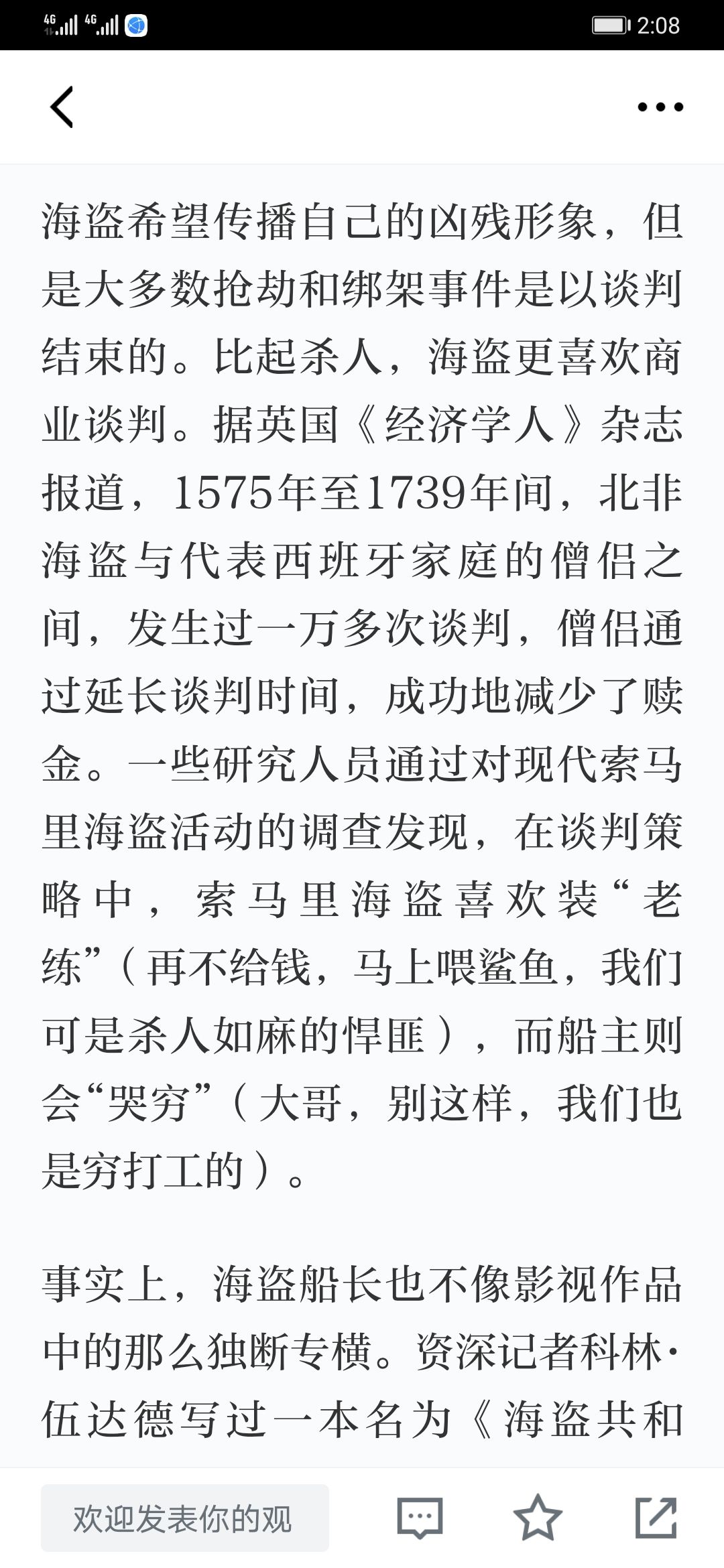The image size is (724, 1568).
Task: Share the article via the export icon
Action: tap(656, 1517)
